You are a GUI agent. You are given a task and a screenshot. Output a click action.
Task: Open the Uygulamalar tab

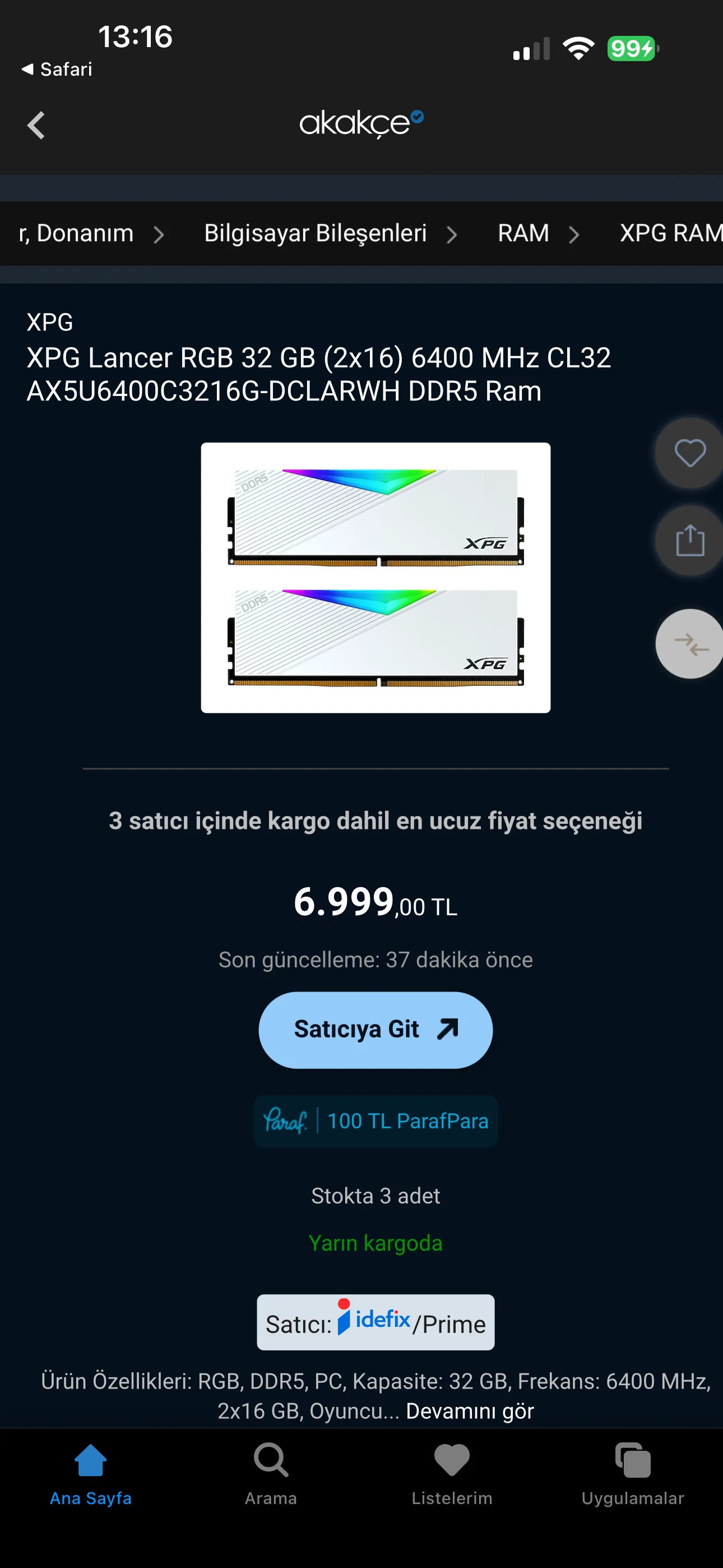click(x=632, y=1472)
